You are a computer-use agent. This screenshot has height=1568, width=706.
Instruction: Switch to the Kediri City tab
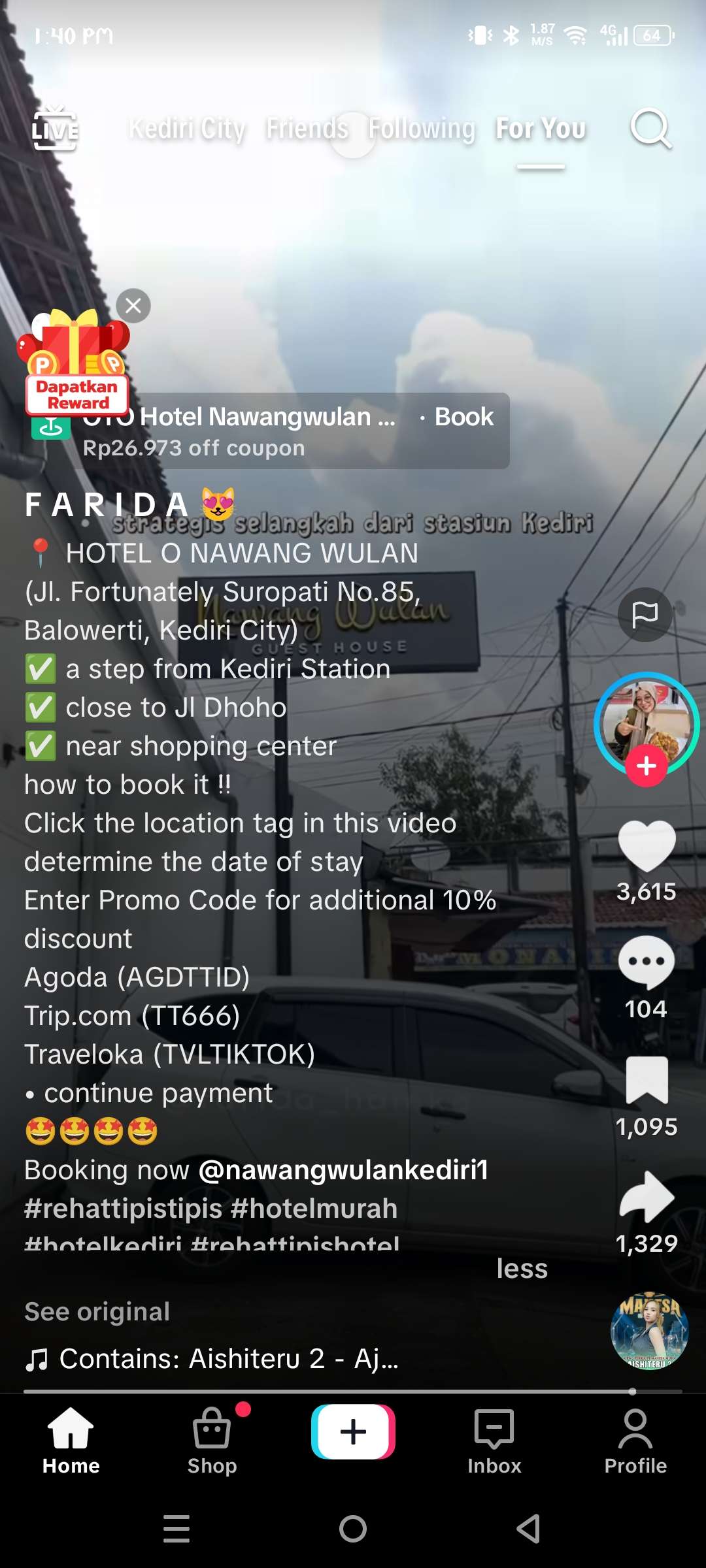(187, 128)
